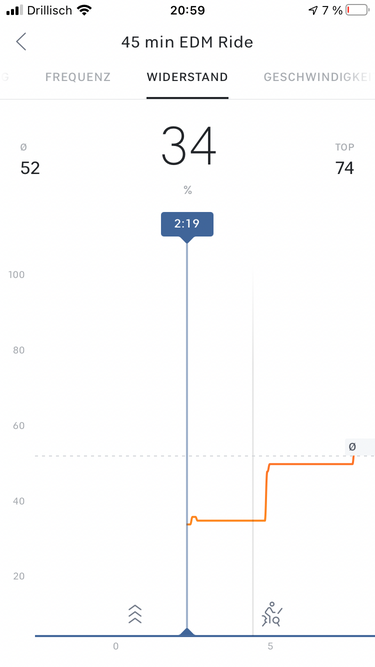Tap the warm-up chevrons segment icon

pos(135,614)
